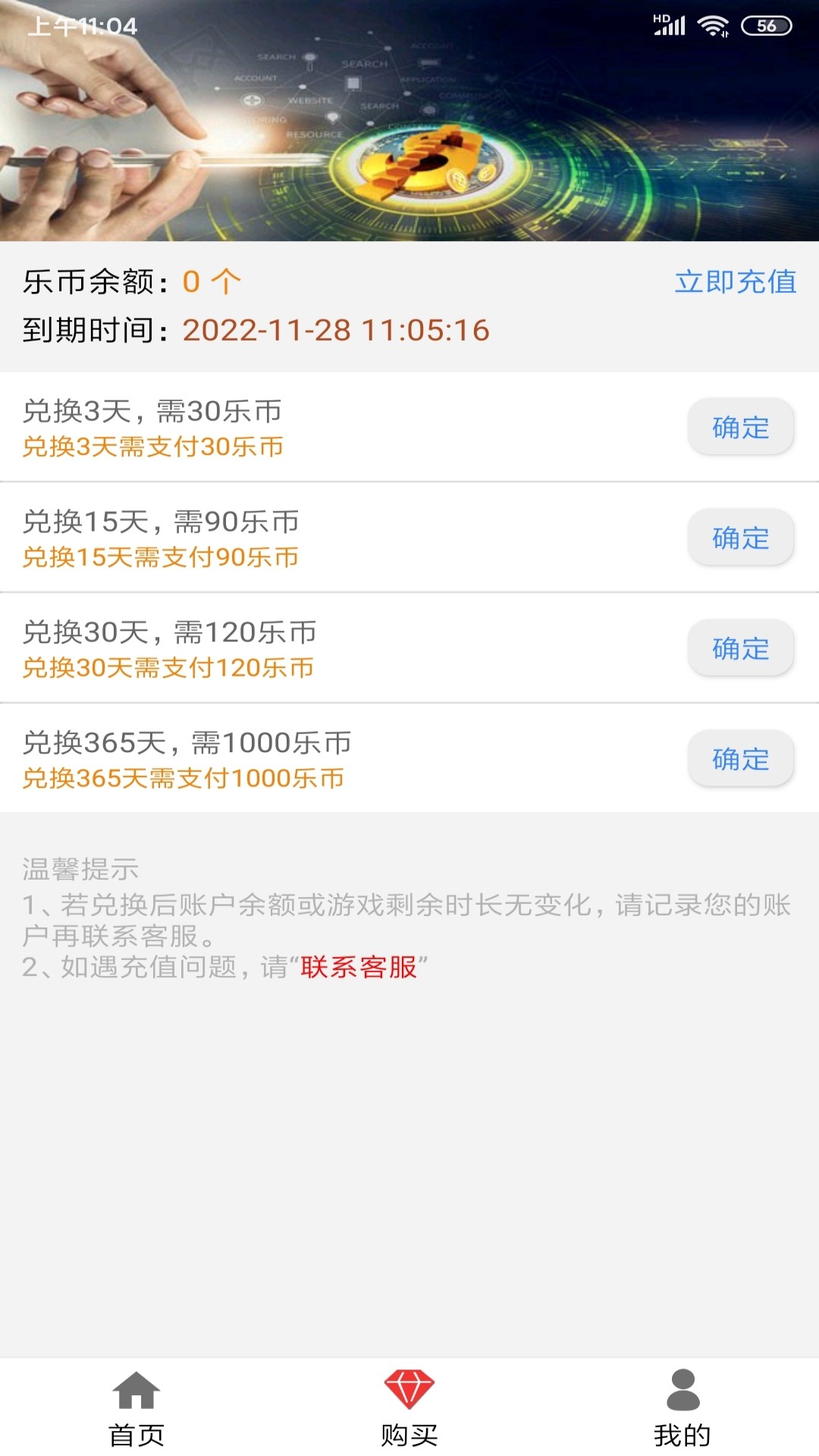This screenshot has width=819, height=1456.
Task: Tap the clock time in status bar
Action: (x=82, y=25)
